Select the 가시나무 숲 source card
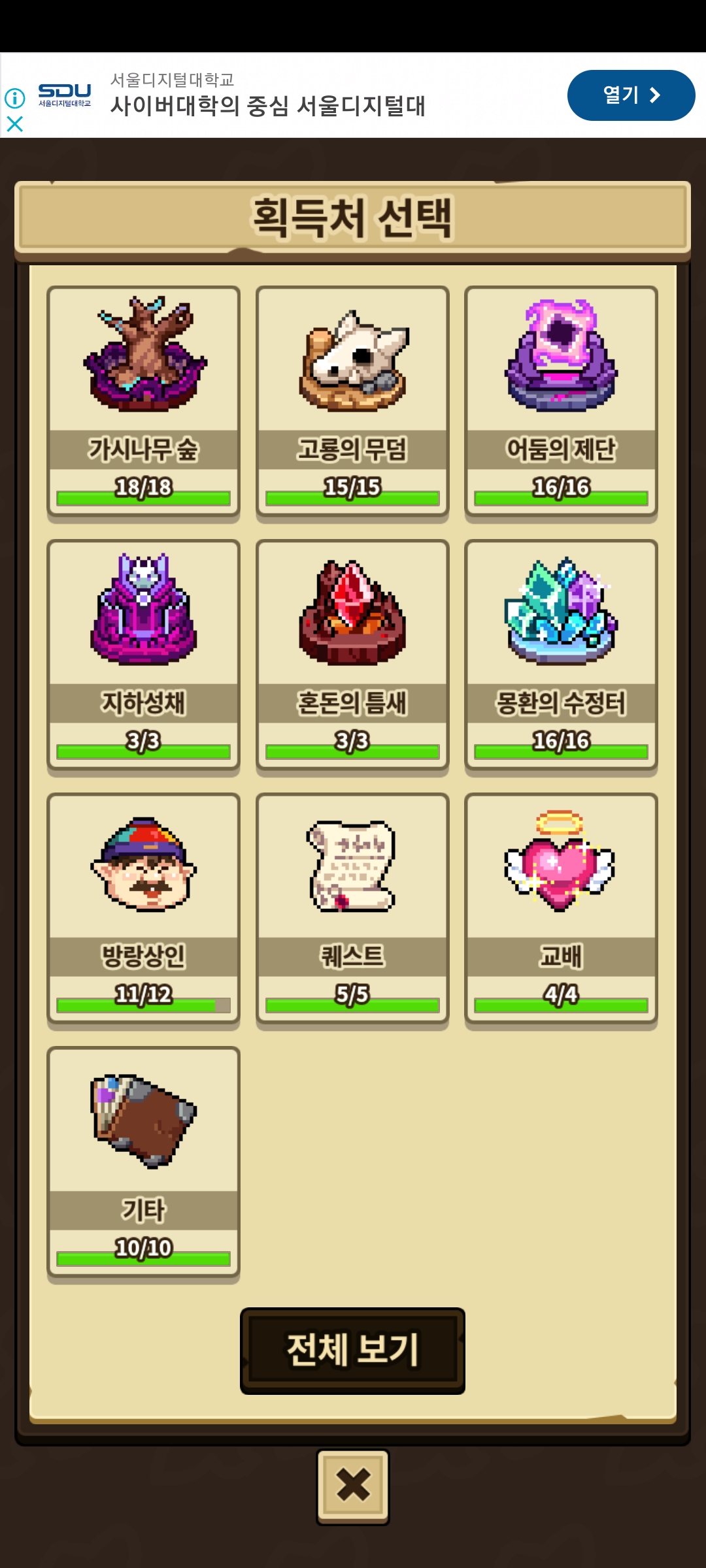Image resolution: width=706 pixels, height=1568 pixels. [x=143, y=401]
